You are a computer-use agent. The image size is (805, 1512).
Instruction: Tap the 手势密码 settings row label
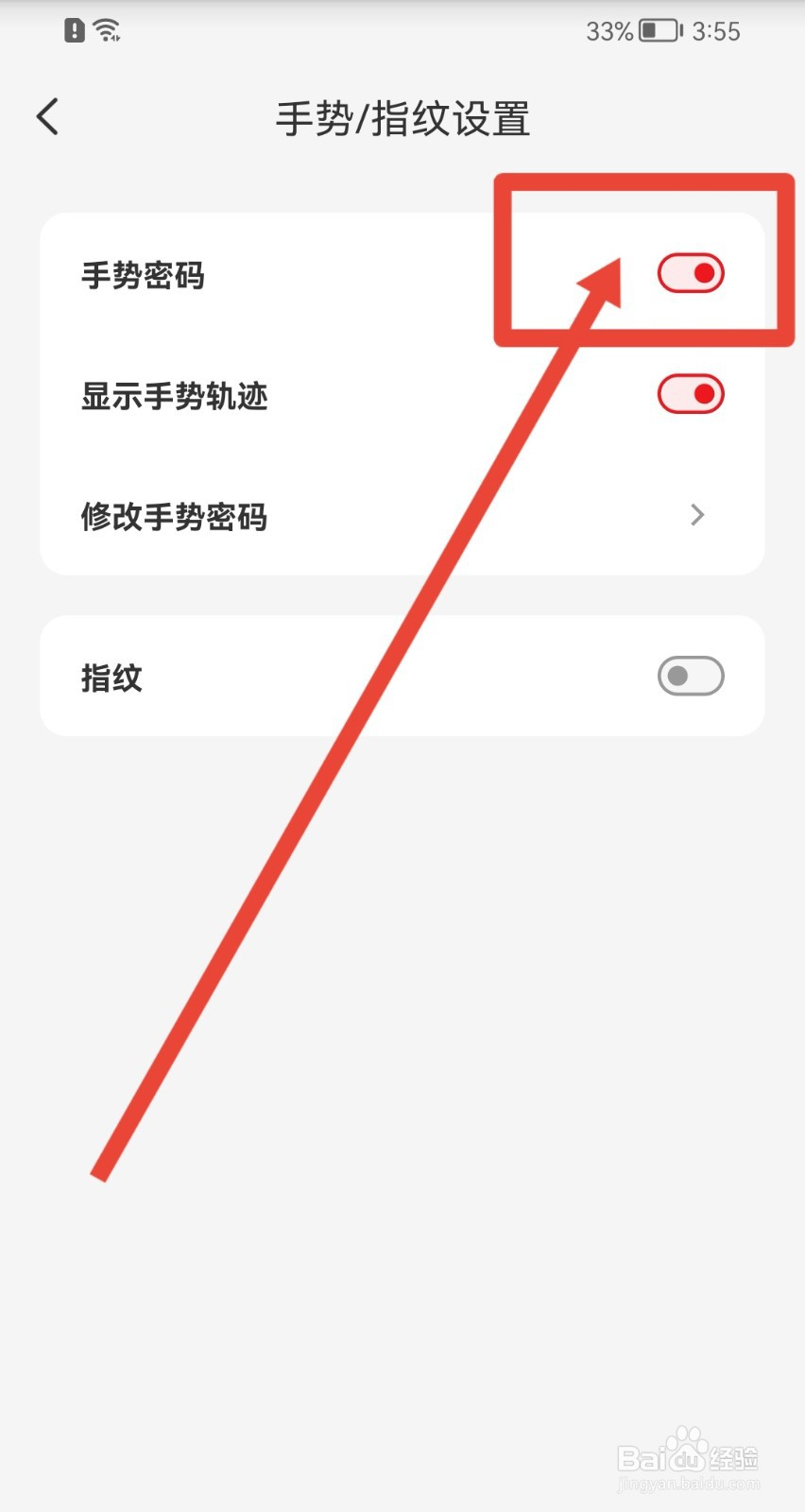(x=142, y=275)
